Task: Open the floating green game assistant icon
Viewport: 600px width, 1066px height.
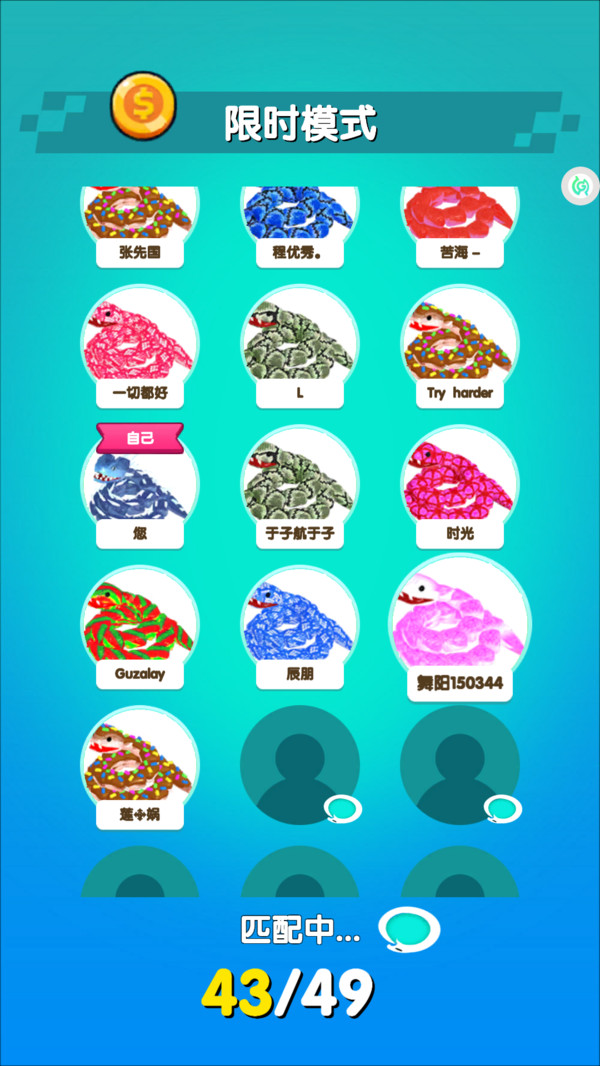Action: click(x=580, y=186)
